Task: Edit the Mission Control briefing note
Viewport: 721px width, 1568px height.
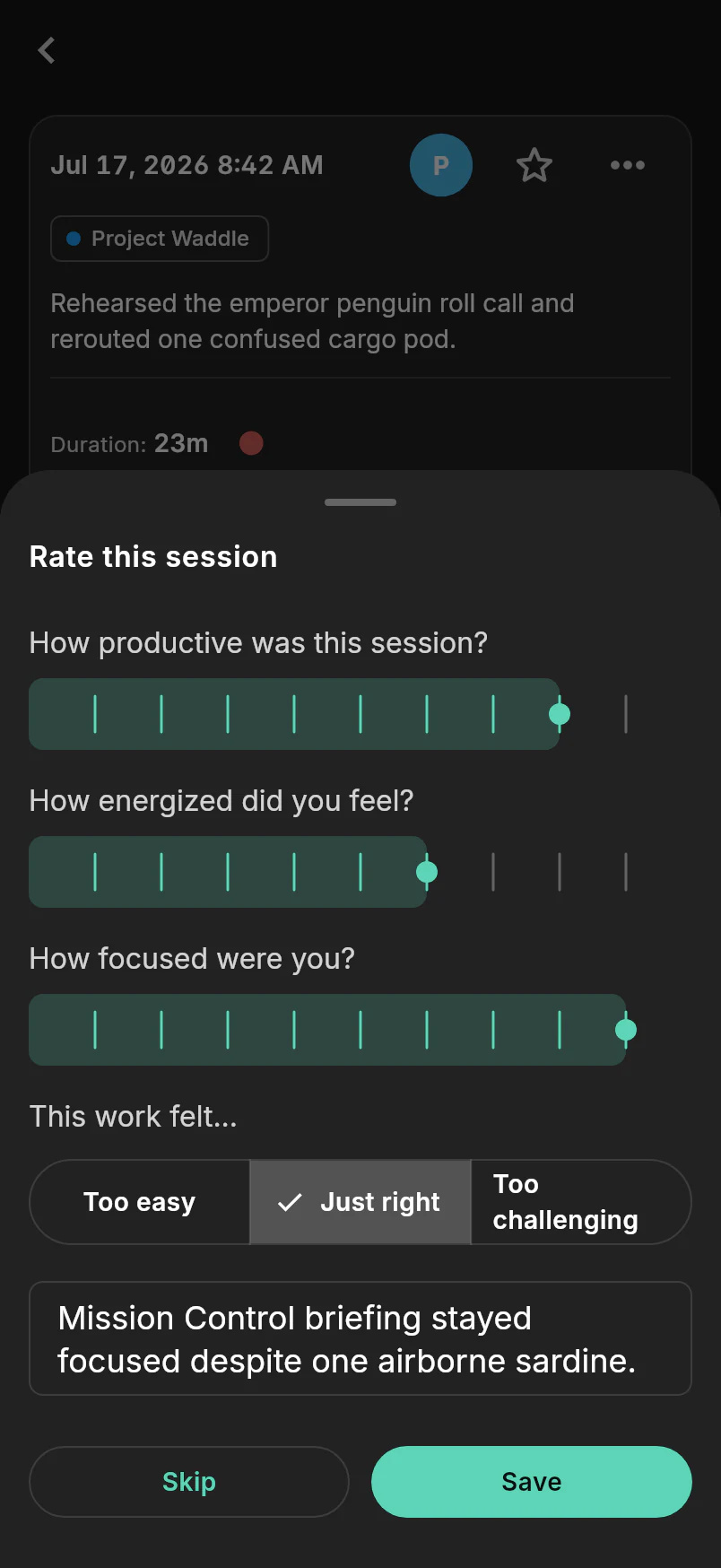Action: 360,1338
